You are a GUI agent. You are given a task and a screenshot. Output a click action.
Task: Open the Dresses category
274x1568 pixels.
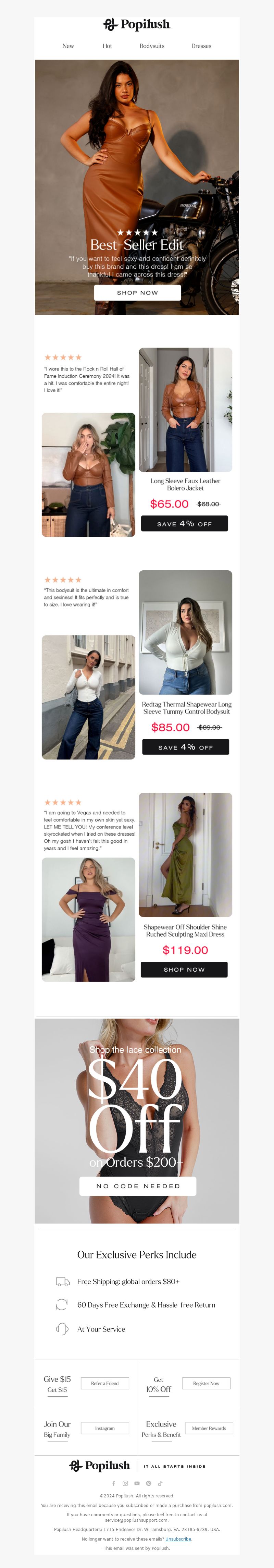(x=201, y=46)
